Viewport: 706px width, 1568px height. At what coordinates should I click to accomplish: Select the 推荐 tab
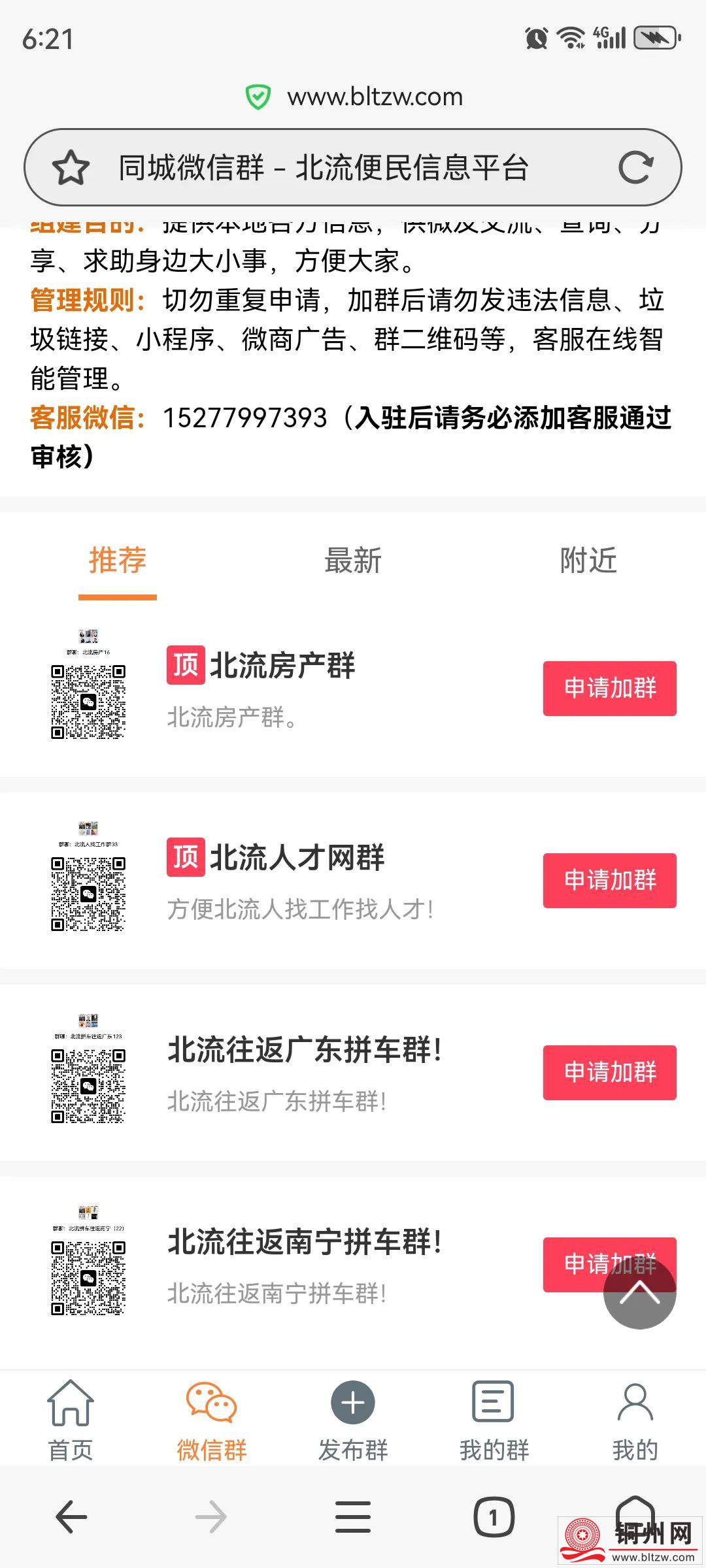point(118,561)
